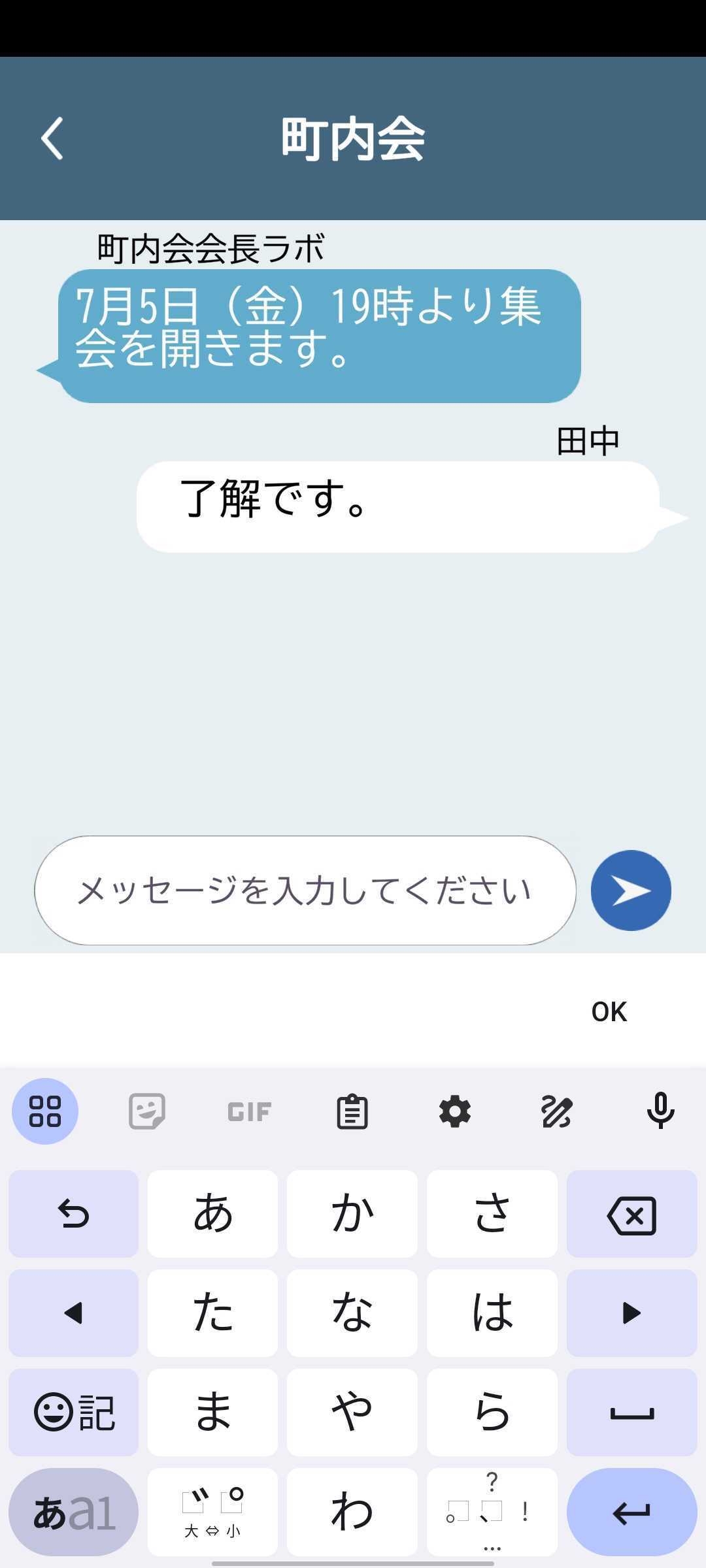Image resolution: width=706 pixels, height=1568 pixels.
Task: Tap the enter key on the keyboard
Action: point(631,1512)
